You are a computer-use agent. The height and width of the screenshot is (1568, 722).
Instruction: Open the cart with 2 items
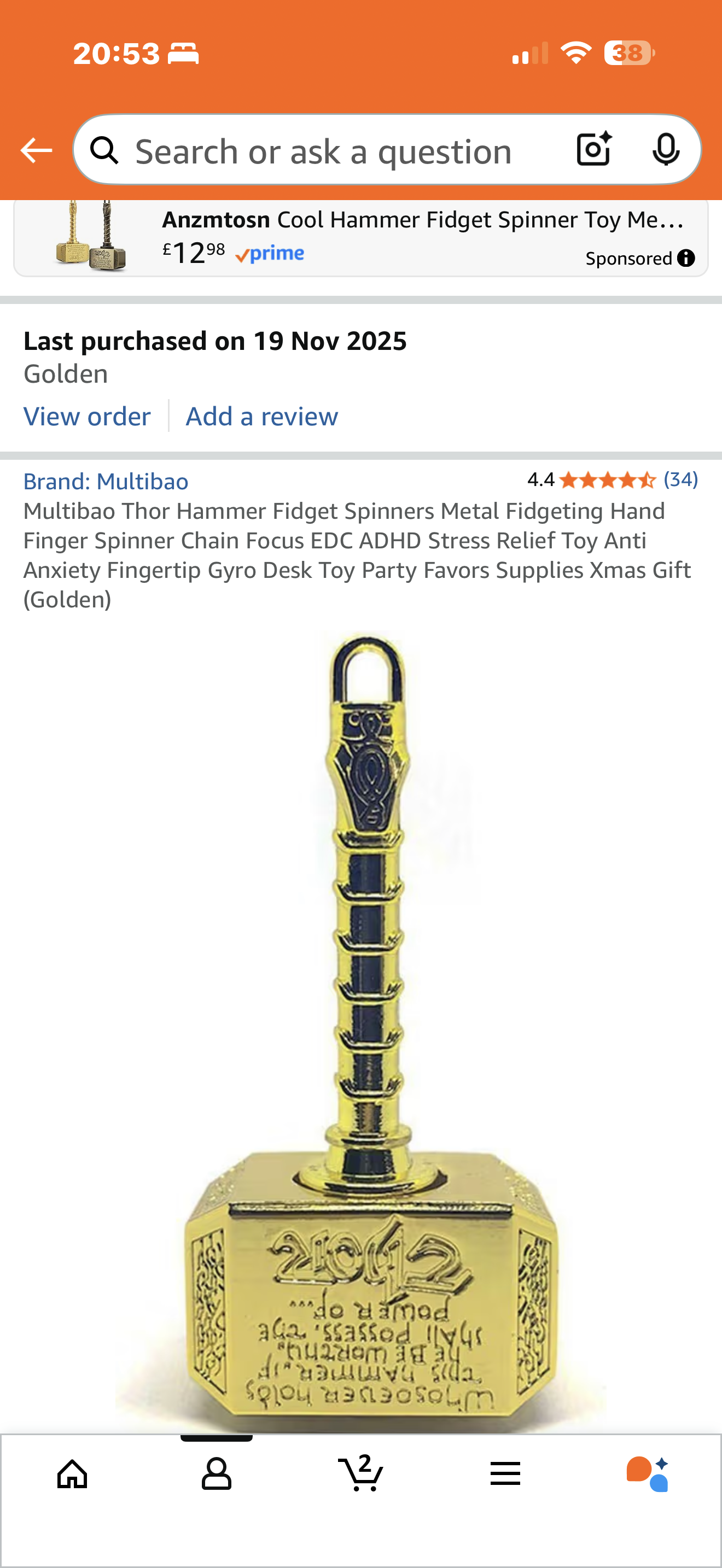tap(361, 1473)
